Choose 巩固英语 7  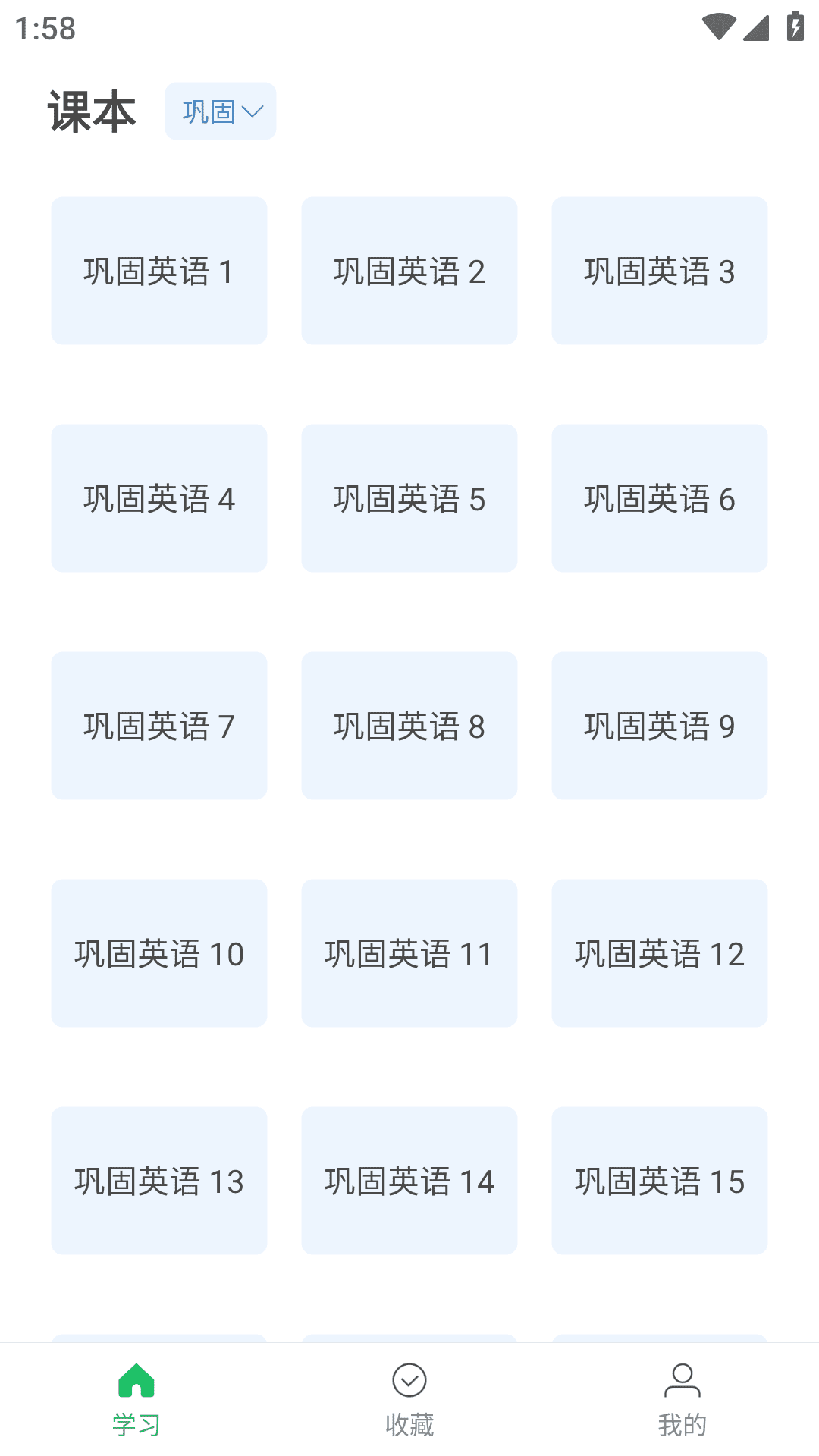[159, 726]
